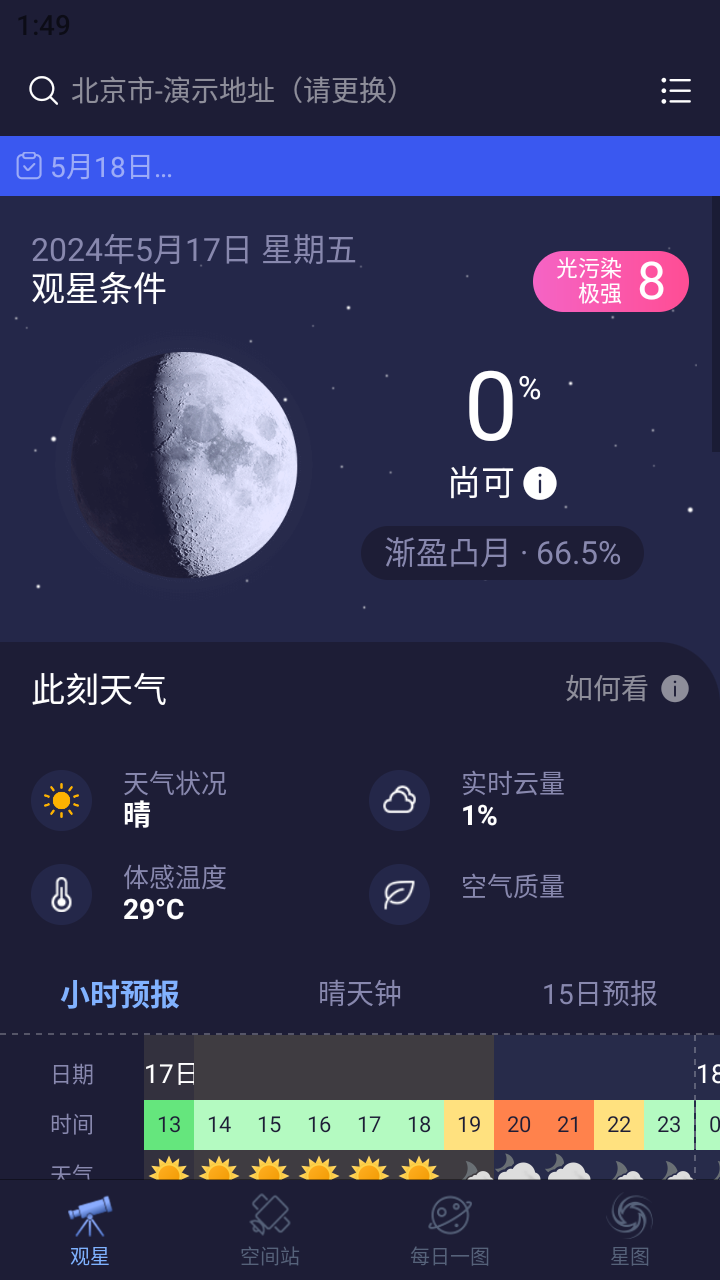The width and height of the screenshot is (720, 1280).
Task: Select the 小时预报 tab
Action: click(x=117, y=995)
